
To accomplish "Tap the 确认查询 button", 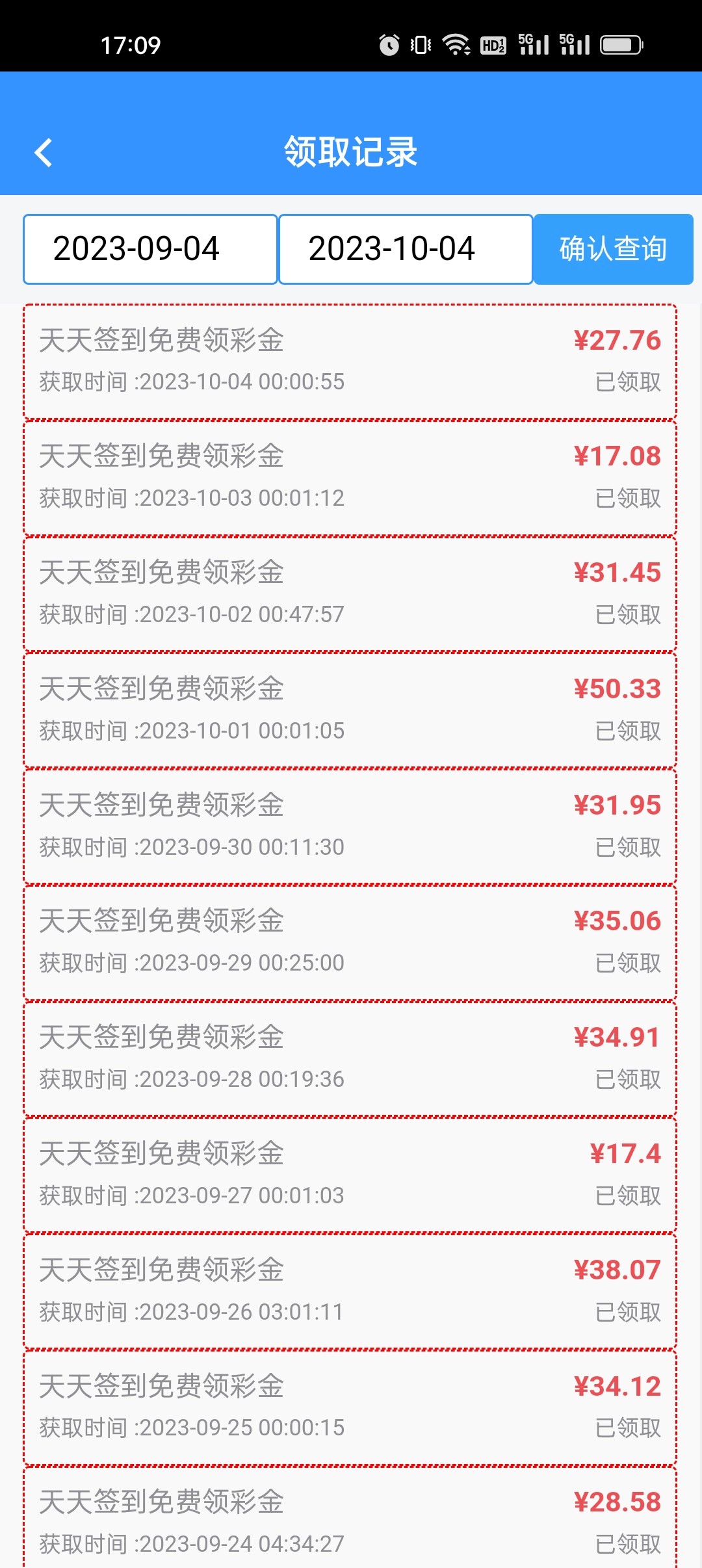I will pyautogui.click(x=613, y=249).
